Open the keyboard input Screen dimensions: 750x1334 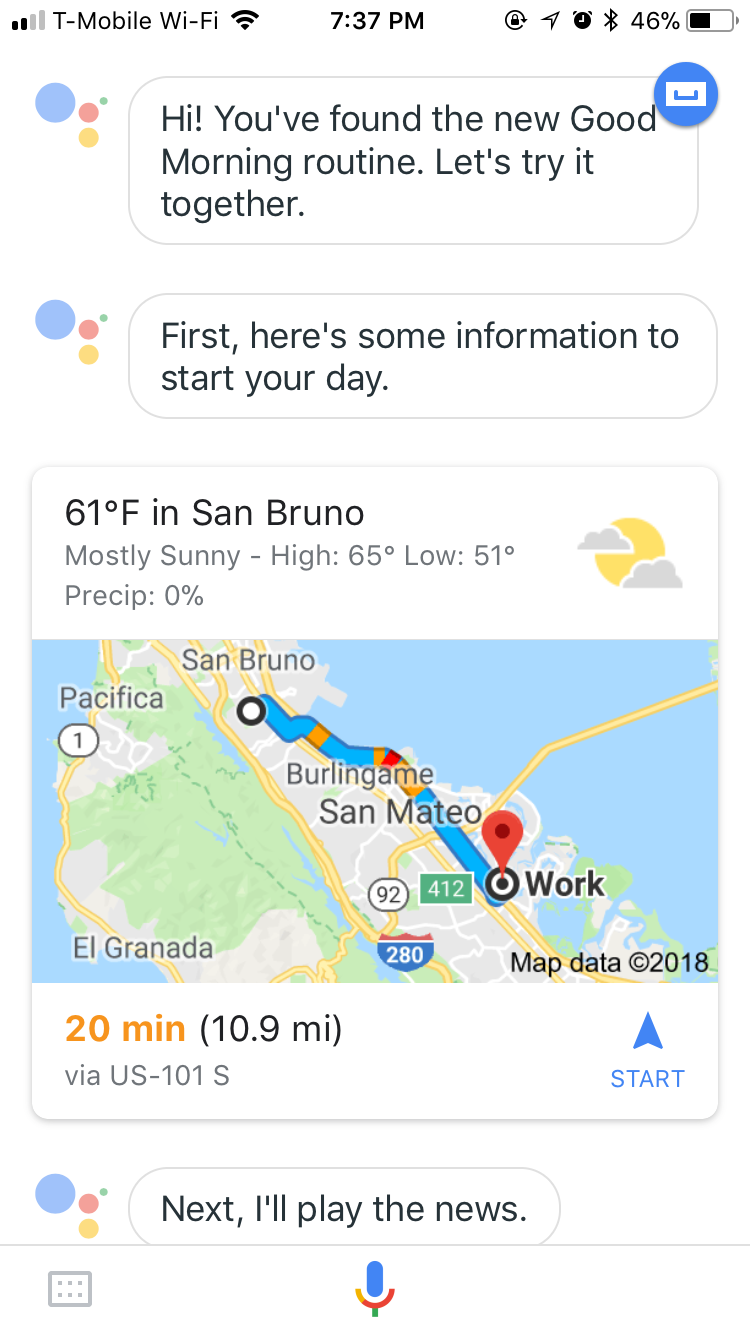point(70,1288)
